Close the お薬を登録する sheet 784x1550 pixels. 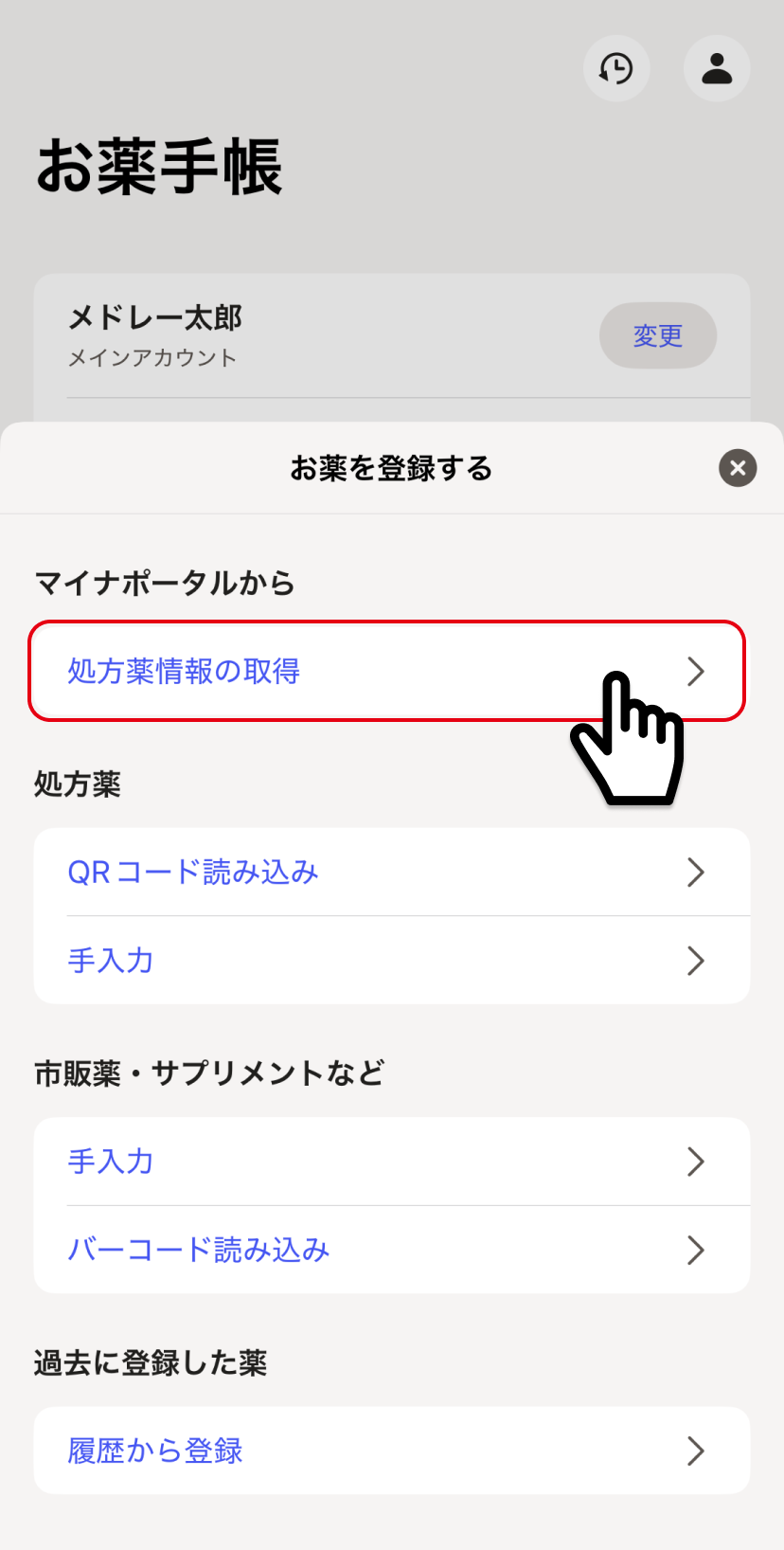pos(737,468)
